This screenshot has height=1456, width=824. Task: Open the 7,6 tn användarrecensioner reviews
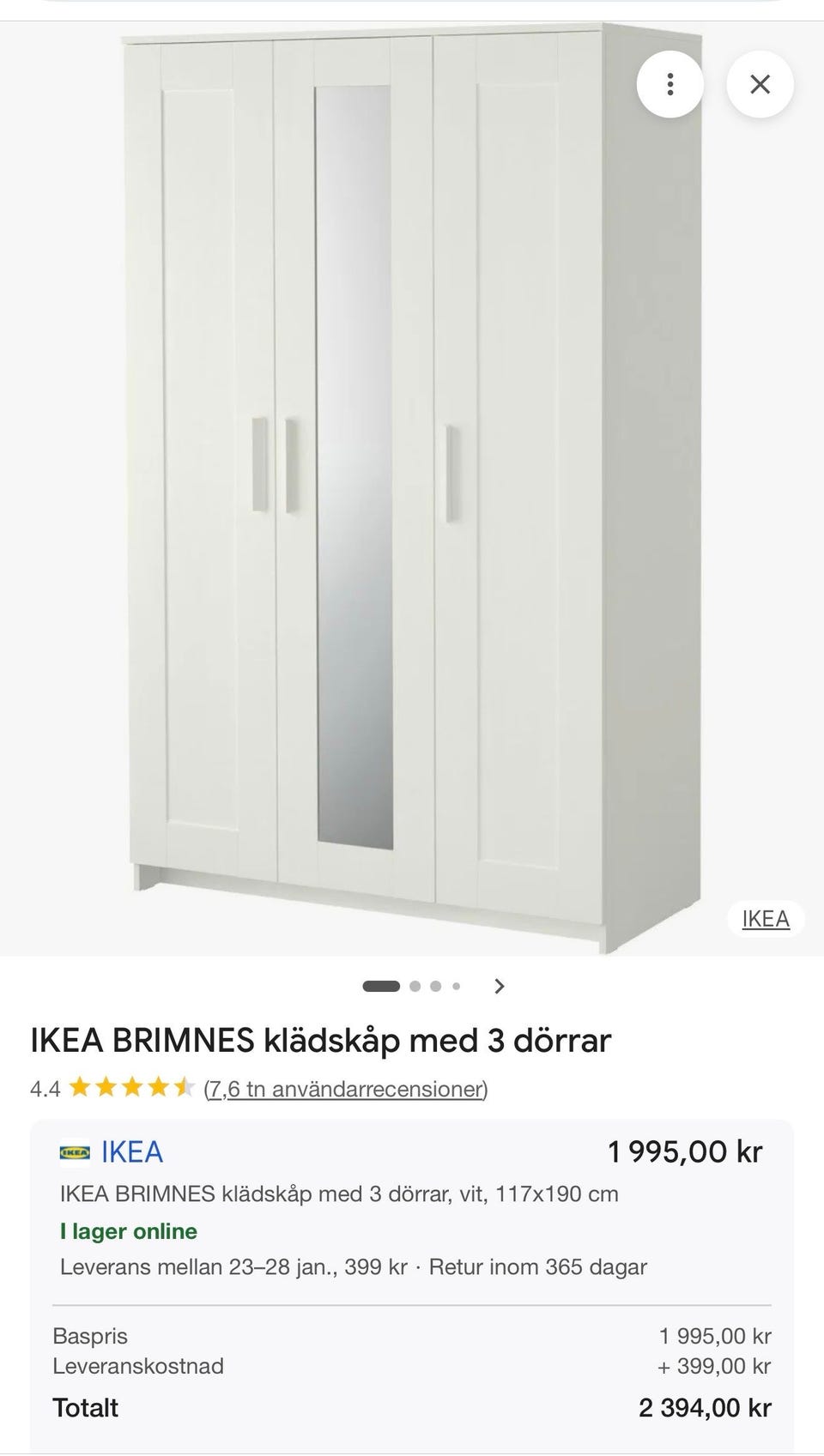pos(344,1088)
